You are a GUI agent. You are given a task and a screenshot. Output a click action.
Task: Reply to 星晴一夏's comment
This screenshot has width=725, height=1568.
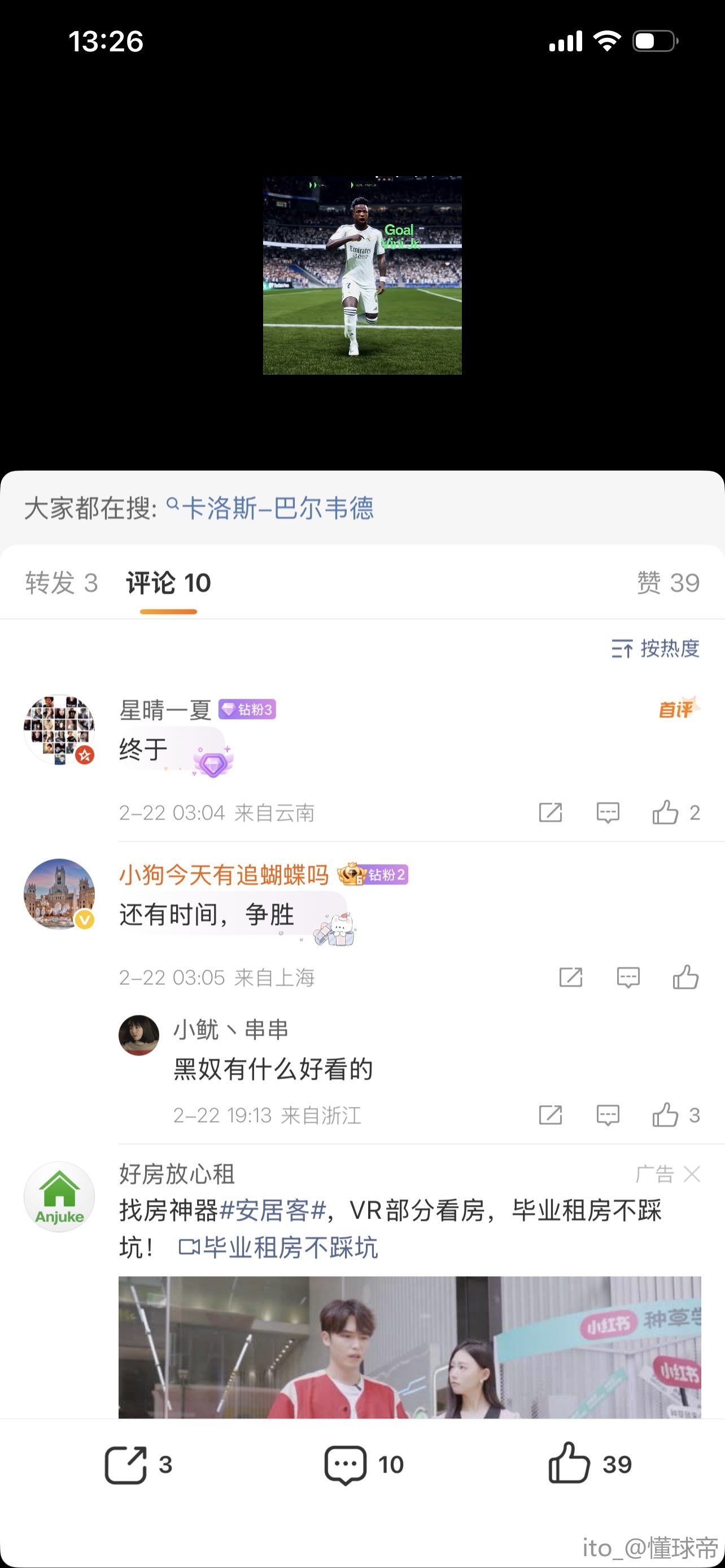[x=608, y=813]
